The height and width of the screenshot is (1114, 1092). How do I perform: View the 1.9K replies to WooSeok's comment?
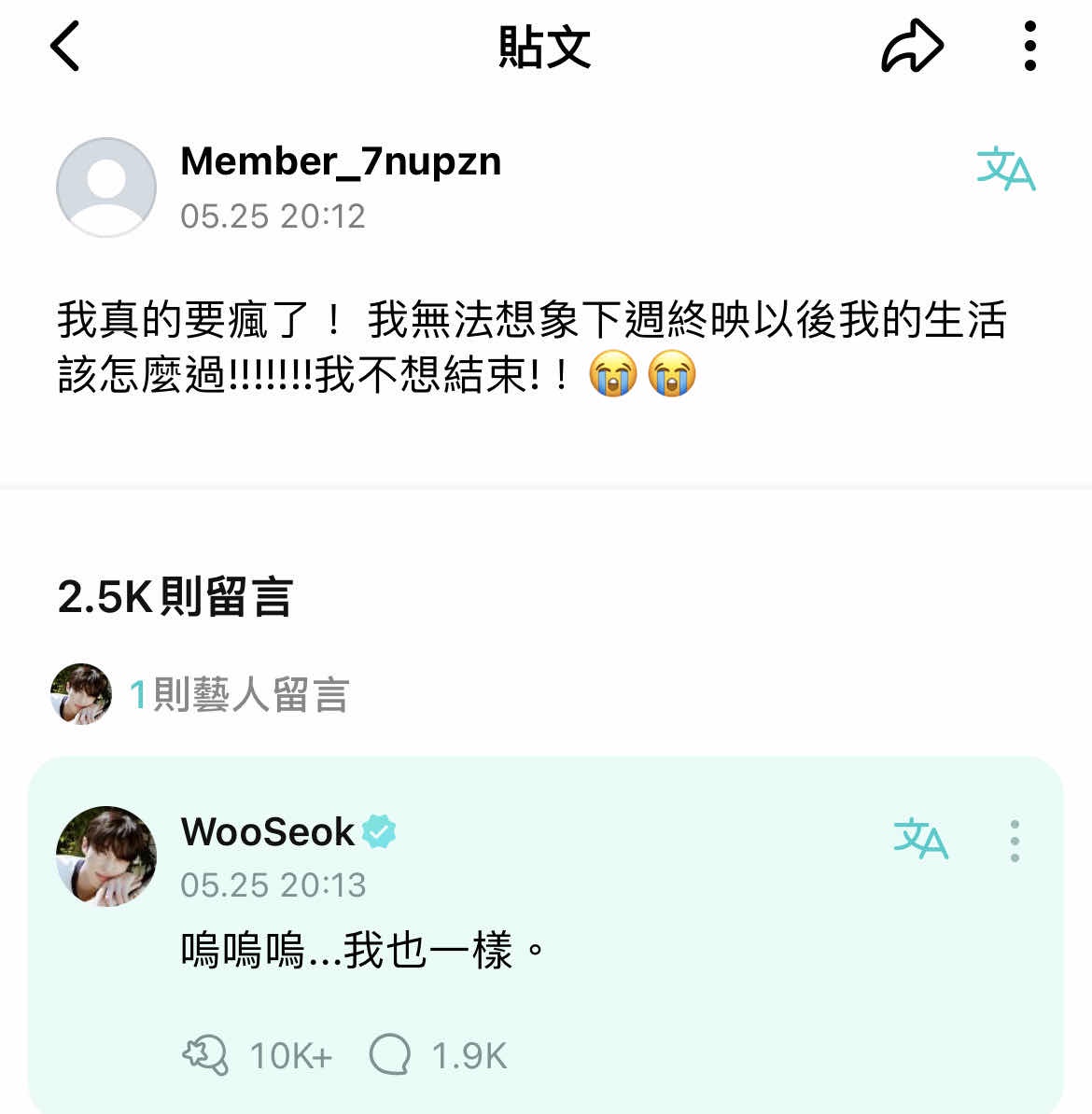click(x=390, y=1055)
